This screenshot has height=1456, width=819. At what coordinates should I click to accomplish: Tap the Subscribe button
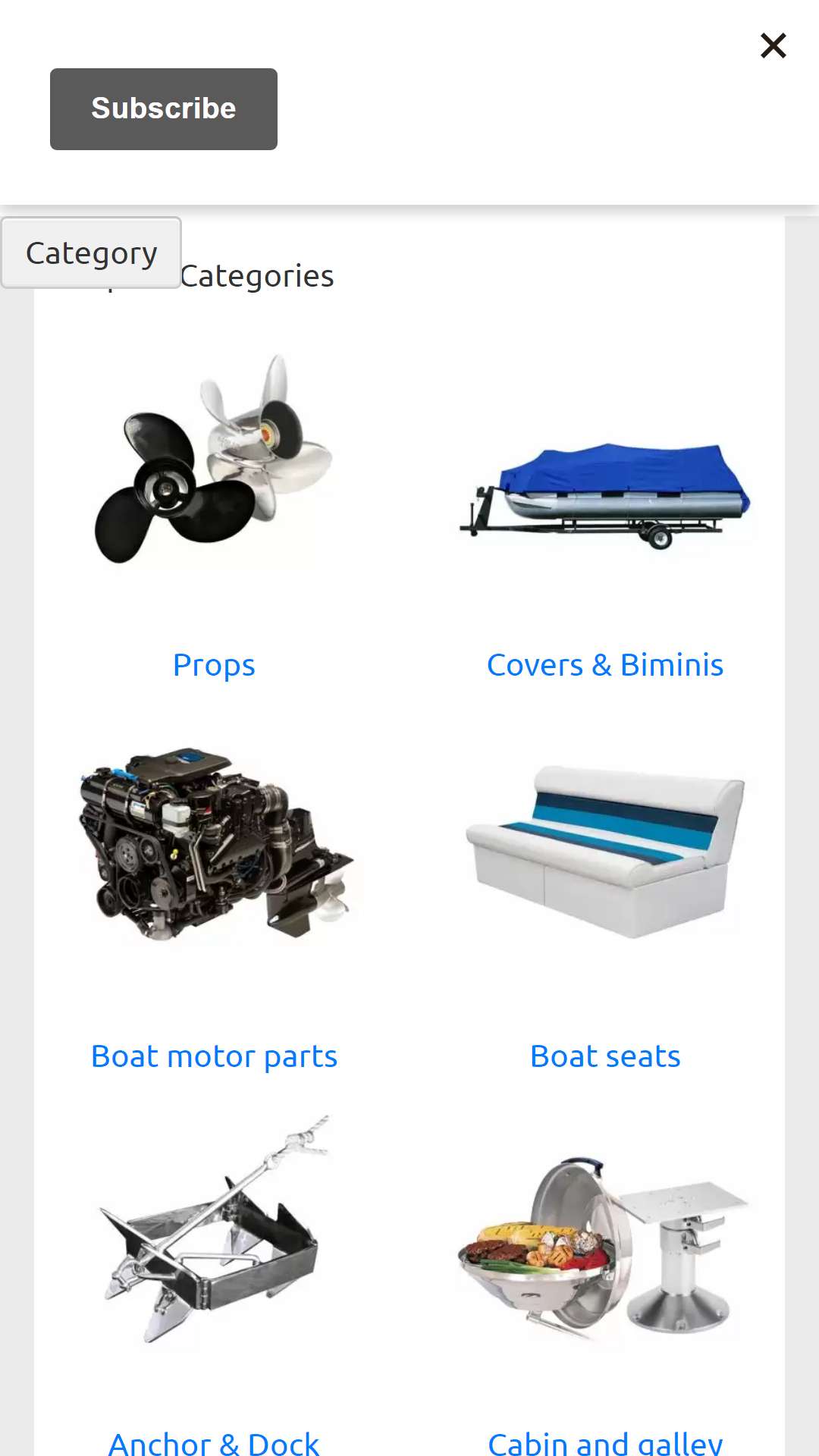164,109
